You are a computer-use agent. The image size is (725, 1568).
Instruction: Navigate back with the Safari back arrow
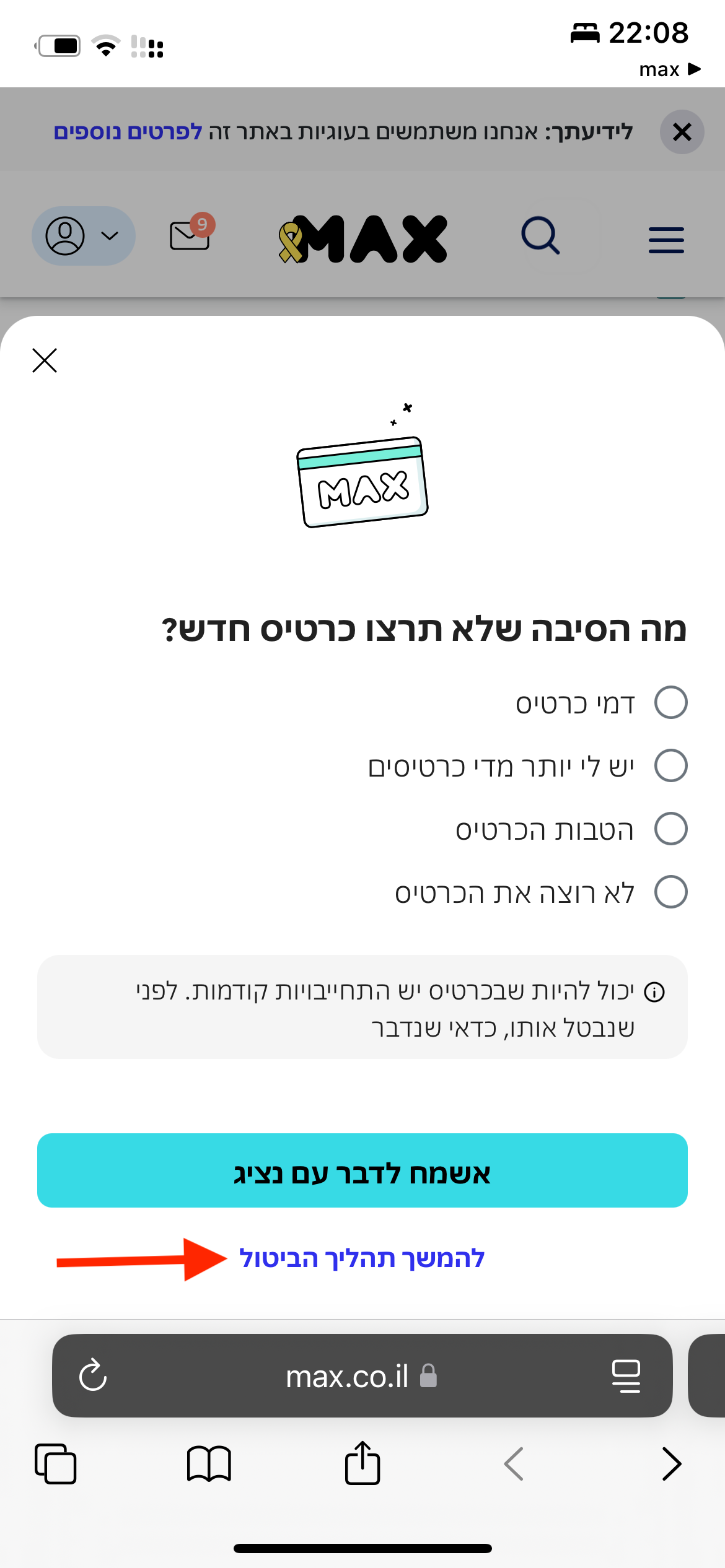pos(514,1465)
